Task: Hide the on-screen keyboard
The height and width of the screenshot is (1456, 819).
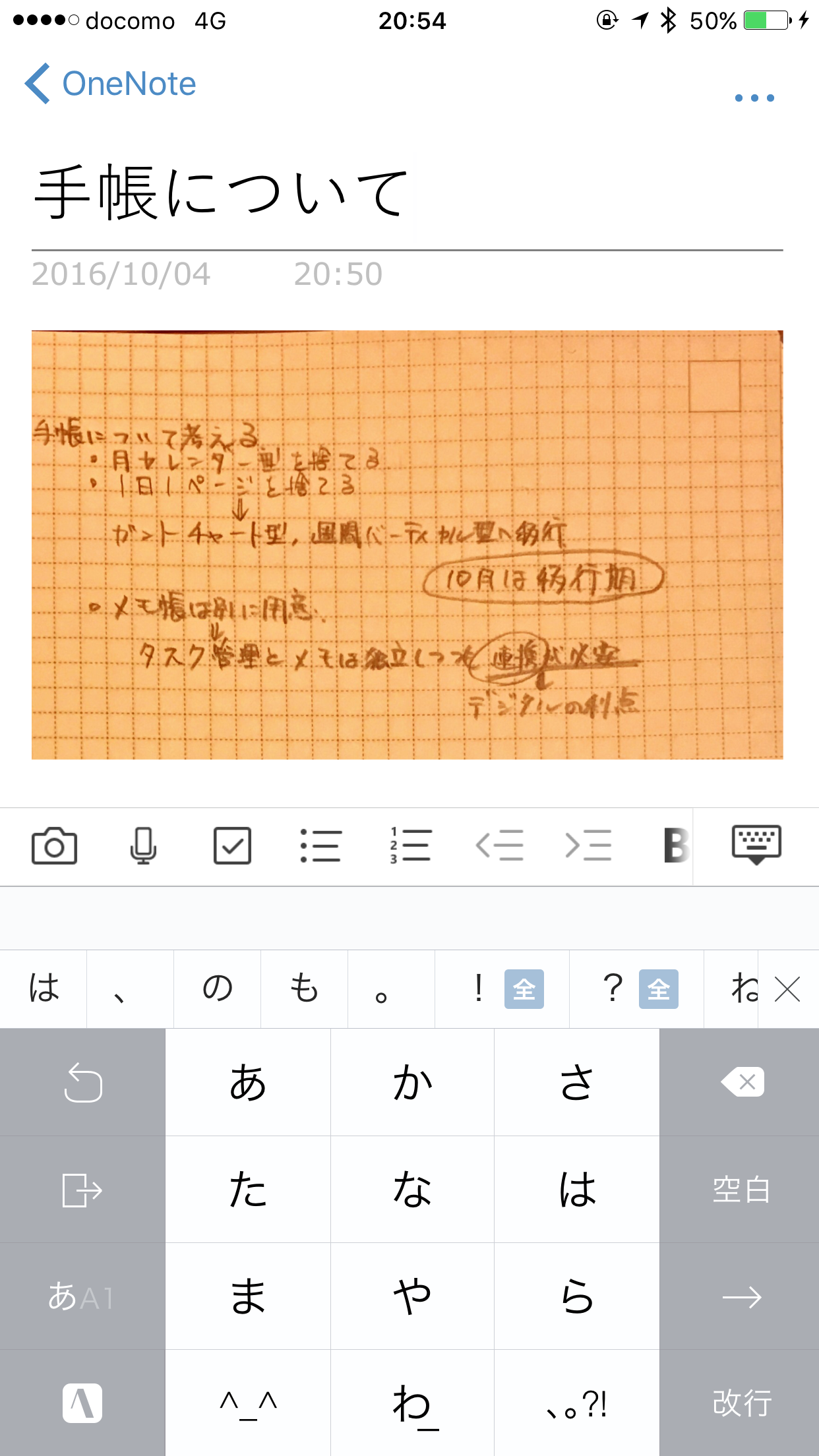Action: [x=756, y=844]
